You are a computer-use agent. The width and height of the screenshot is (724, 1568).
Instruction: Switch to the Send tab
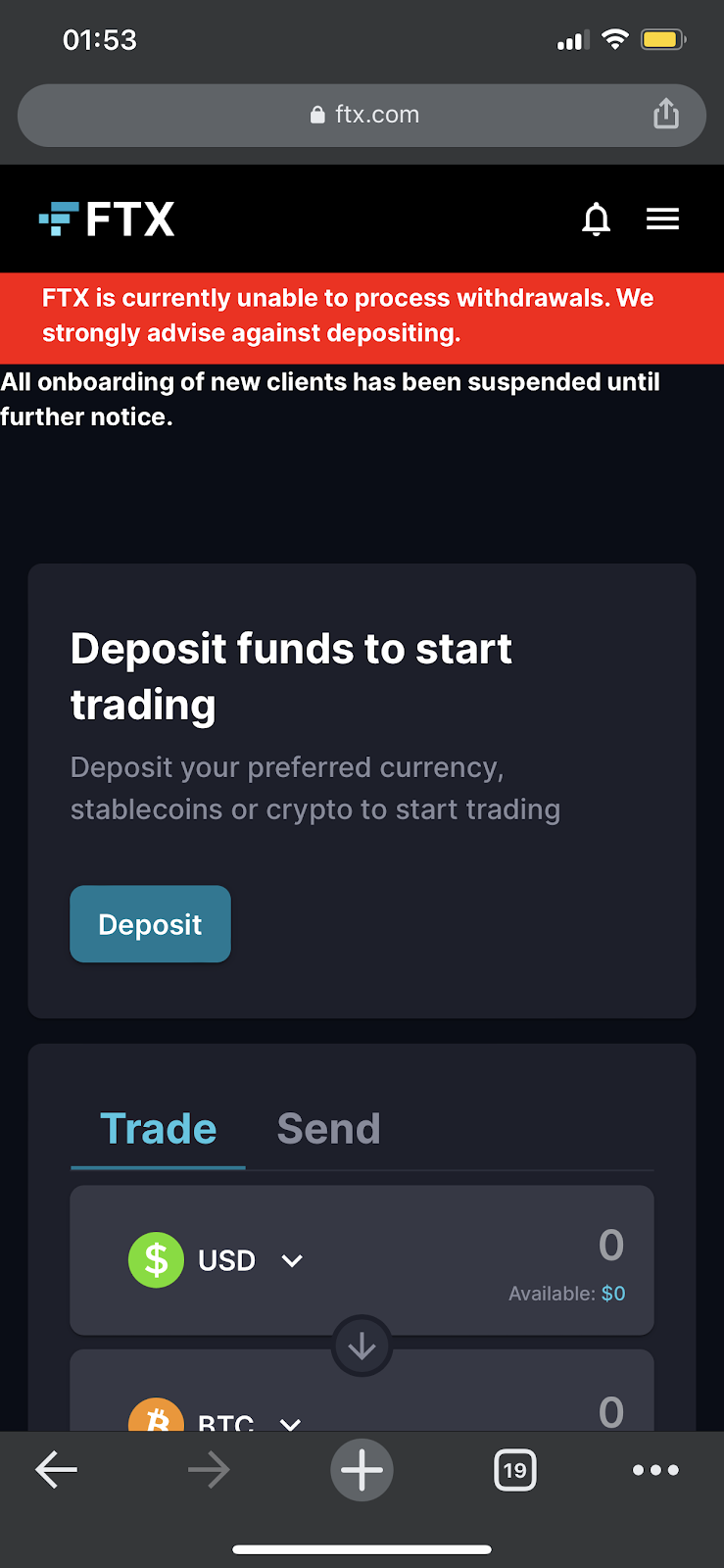pyautogui.click(x=328, y=1129)
